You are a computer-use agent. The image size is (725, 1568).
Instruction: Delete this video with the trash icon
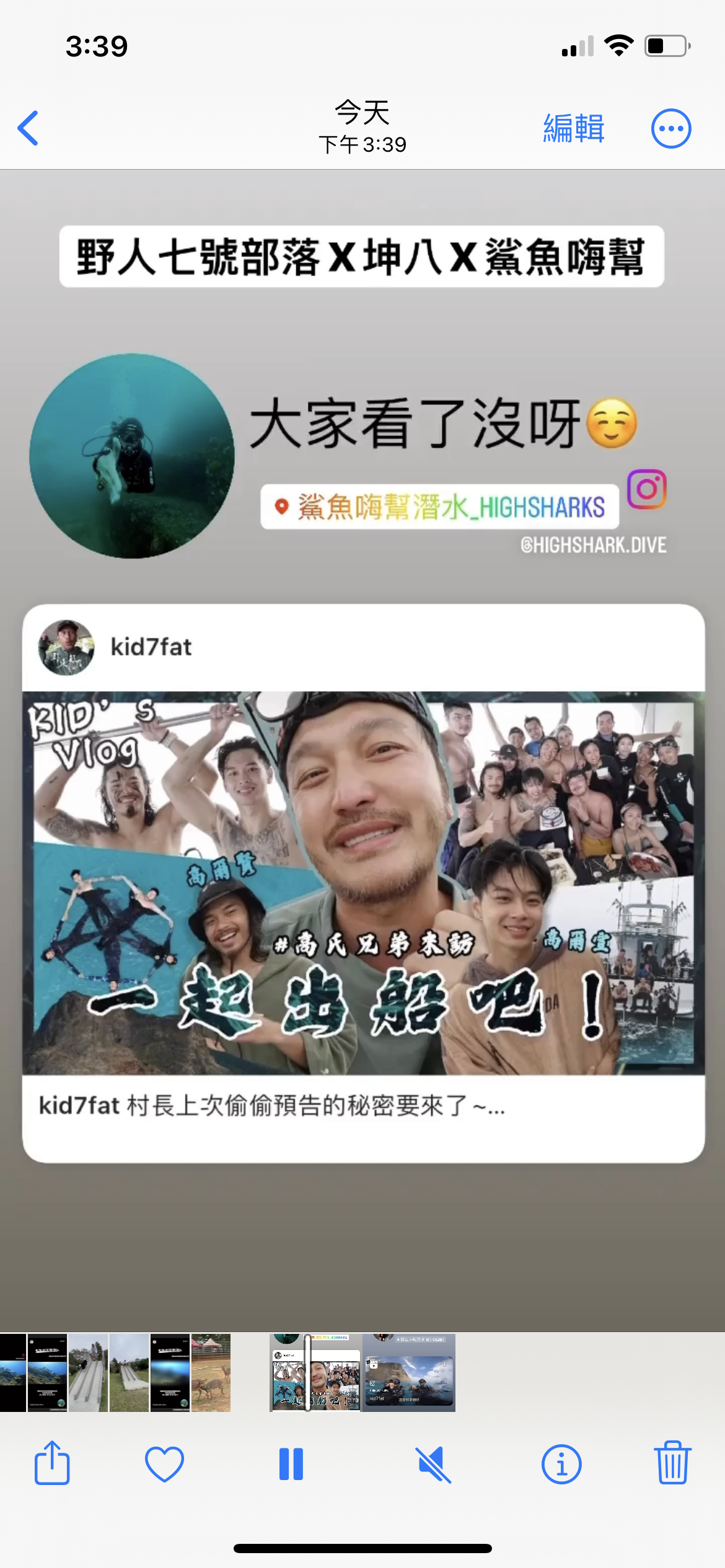(672, 1464)
